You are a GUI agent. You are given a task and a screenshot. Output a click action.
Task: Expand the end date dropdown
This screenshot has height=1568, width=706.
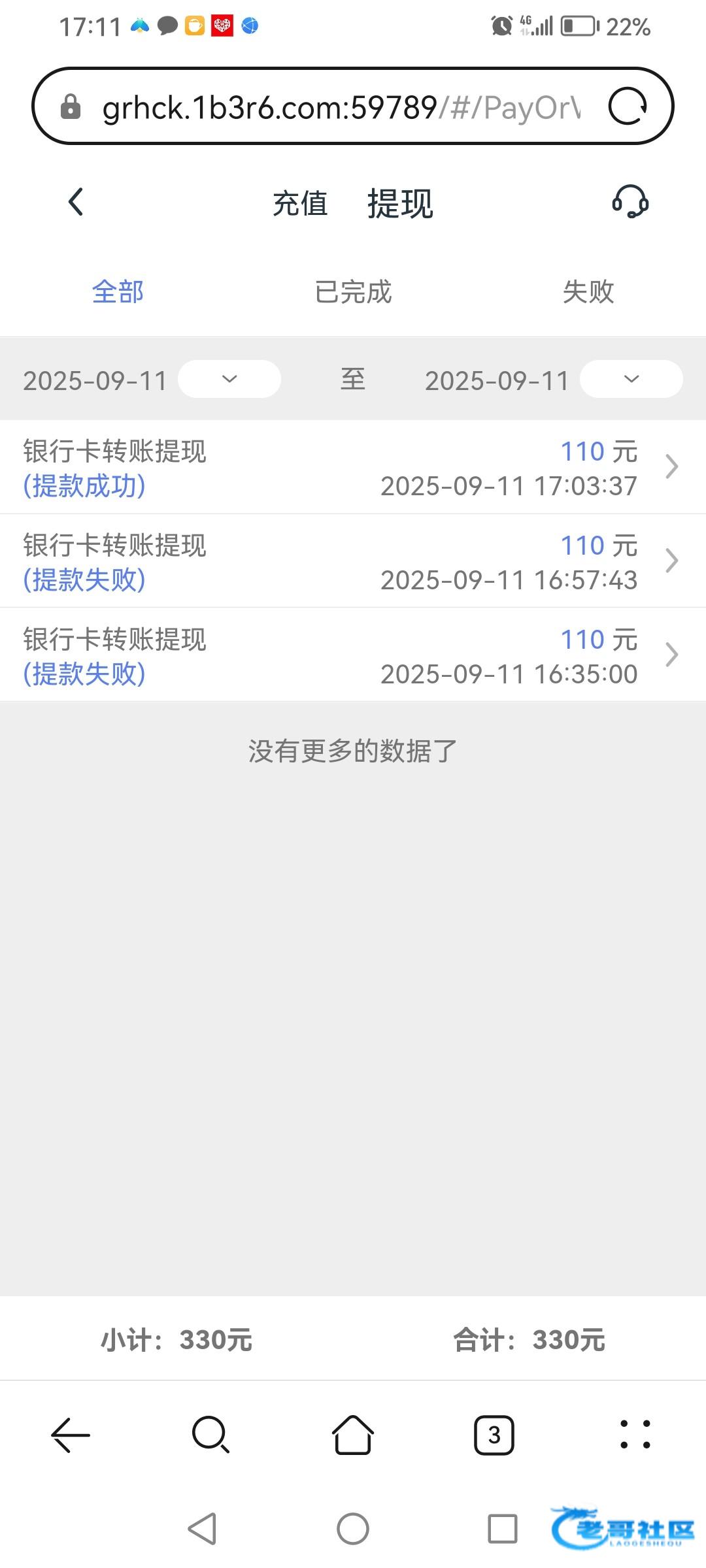point(631,379)
